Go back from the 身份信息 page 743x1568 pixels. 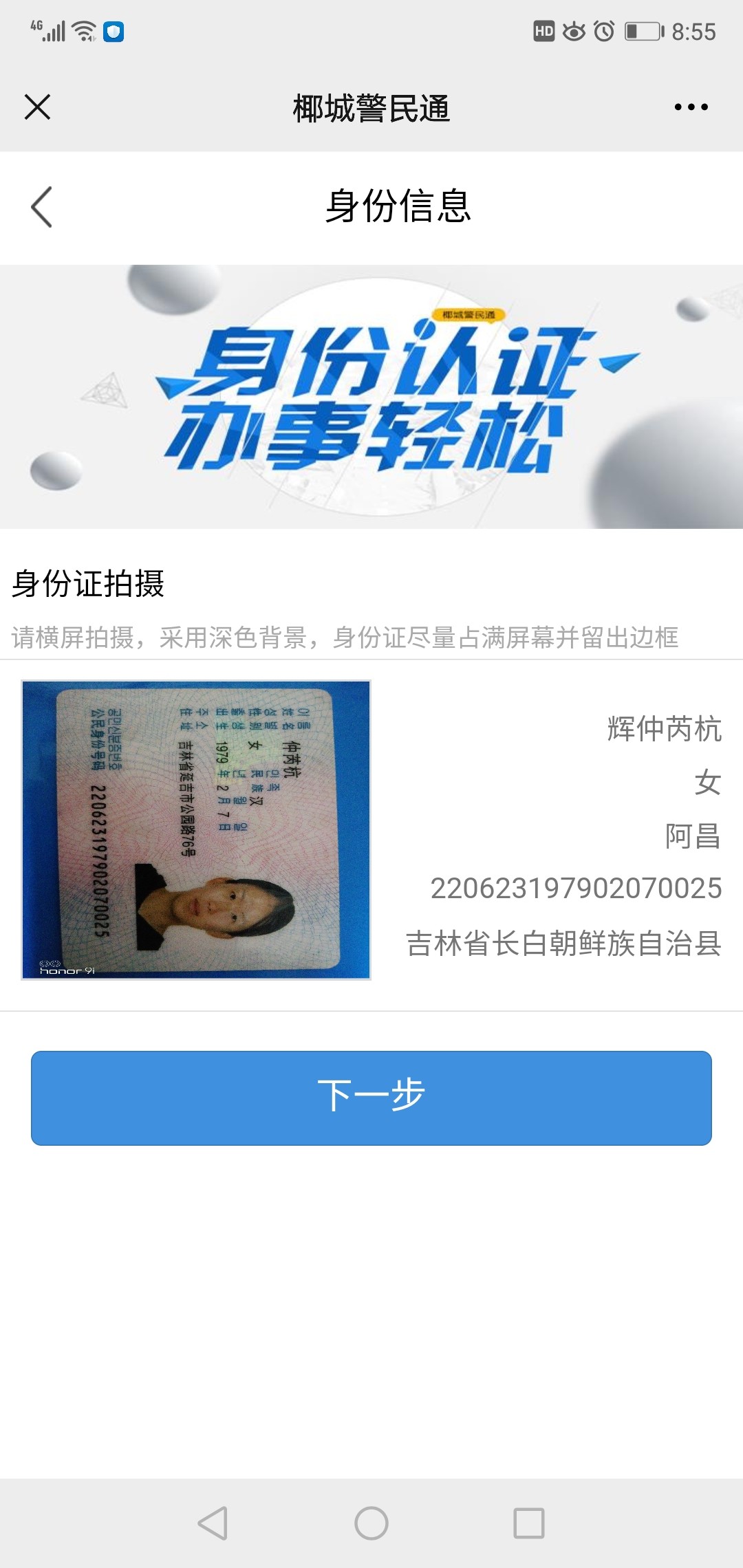click(41, 206)
